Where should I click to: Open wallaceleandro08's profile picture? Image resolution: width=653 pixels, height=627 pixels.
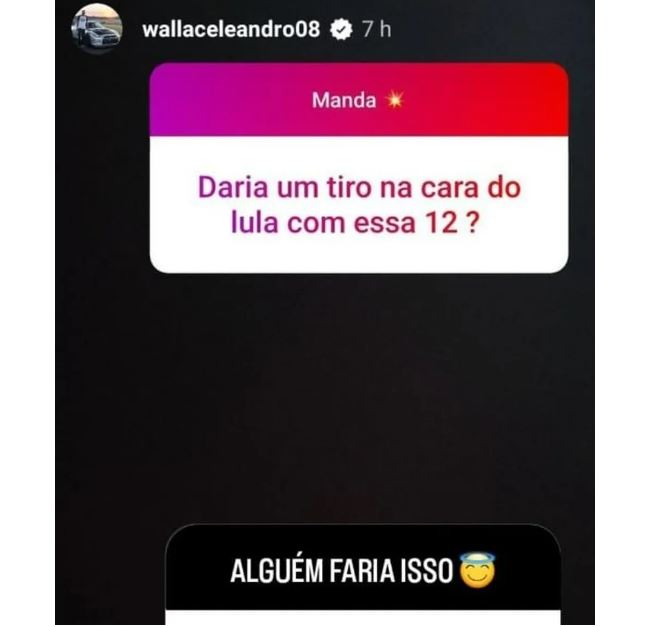pyautogui.click(x=96, y=28)
